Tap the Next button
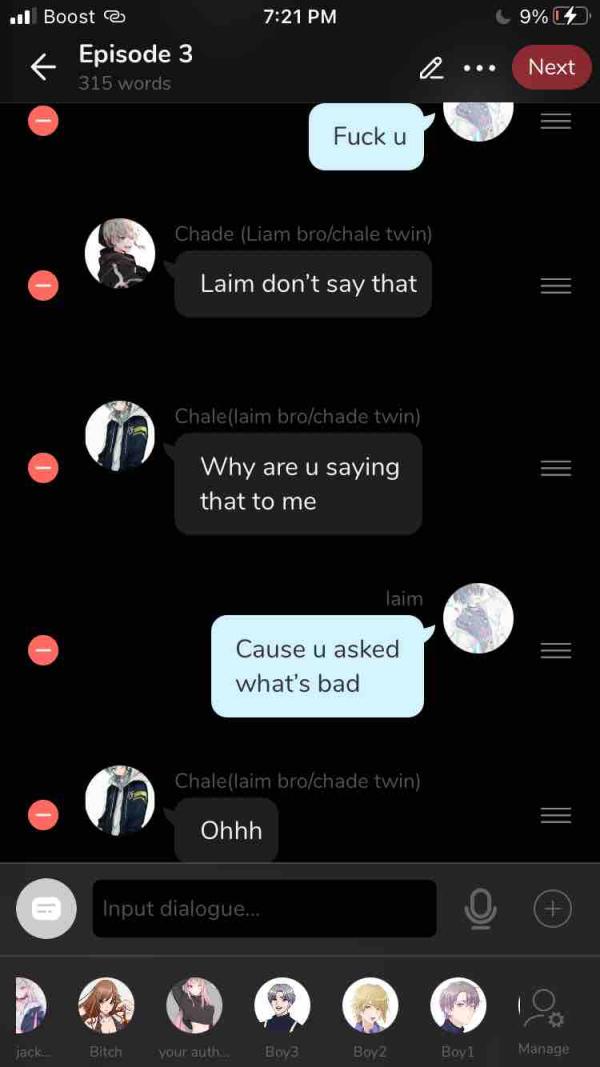 pos(551,67)
